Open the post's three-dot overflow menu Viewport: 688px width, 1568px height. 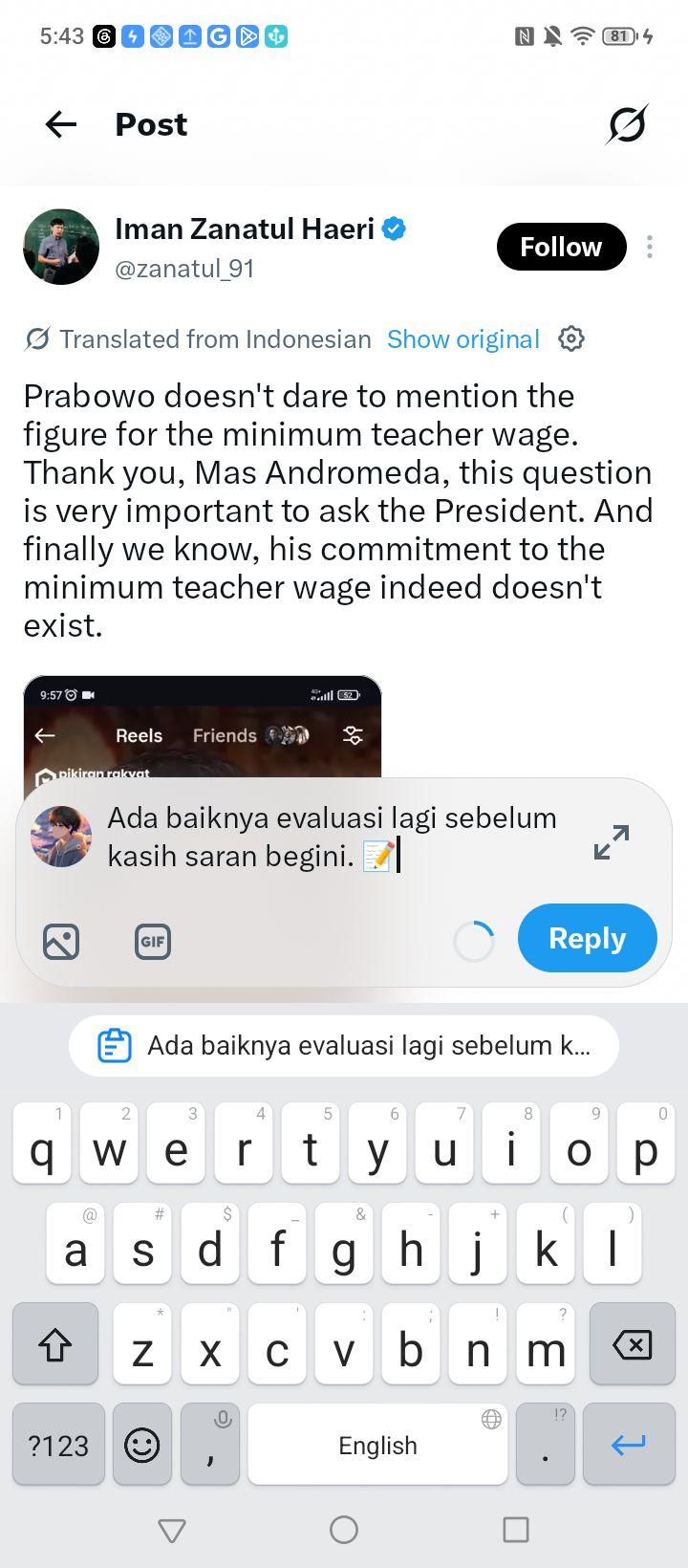click(650, 247)
